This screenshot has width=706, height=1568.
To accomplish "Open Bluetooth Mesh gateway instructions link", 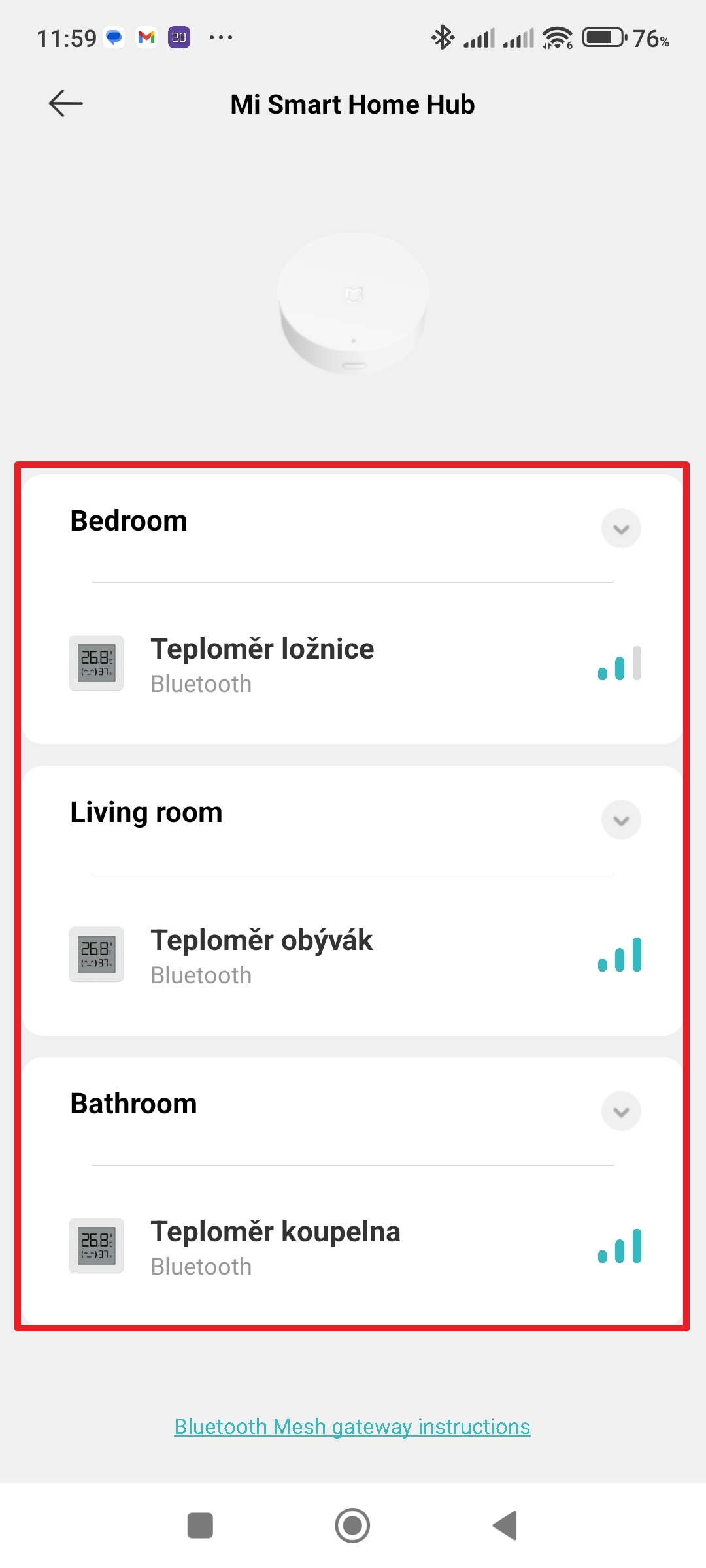I will click(352, 1426).
